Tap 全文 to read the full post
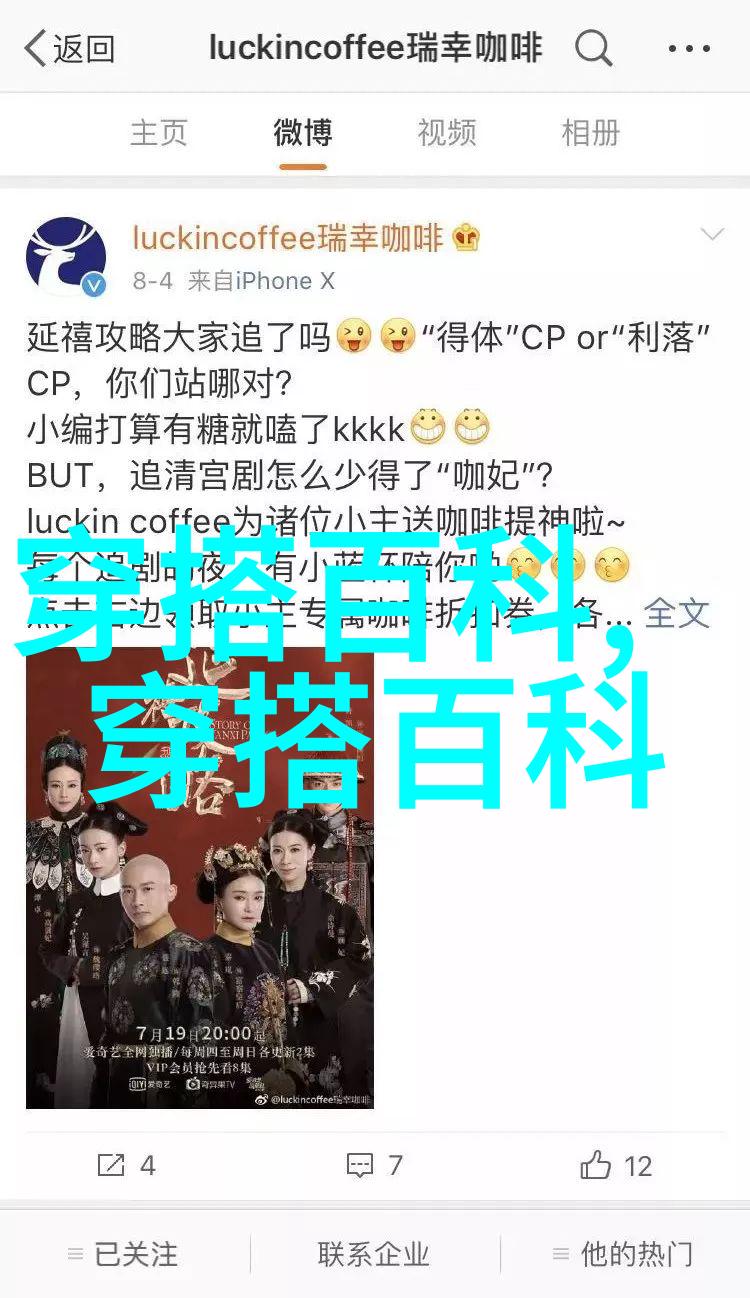Viewport: 750px width, 1298px height. tap(676, 612)
